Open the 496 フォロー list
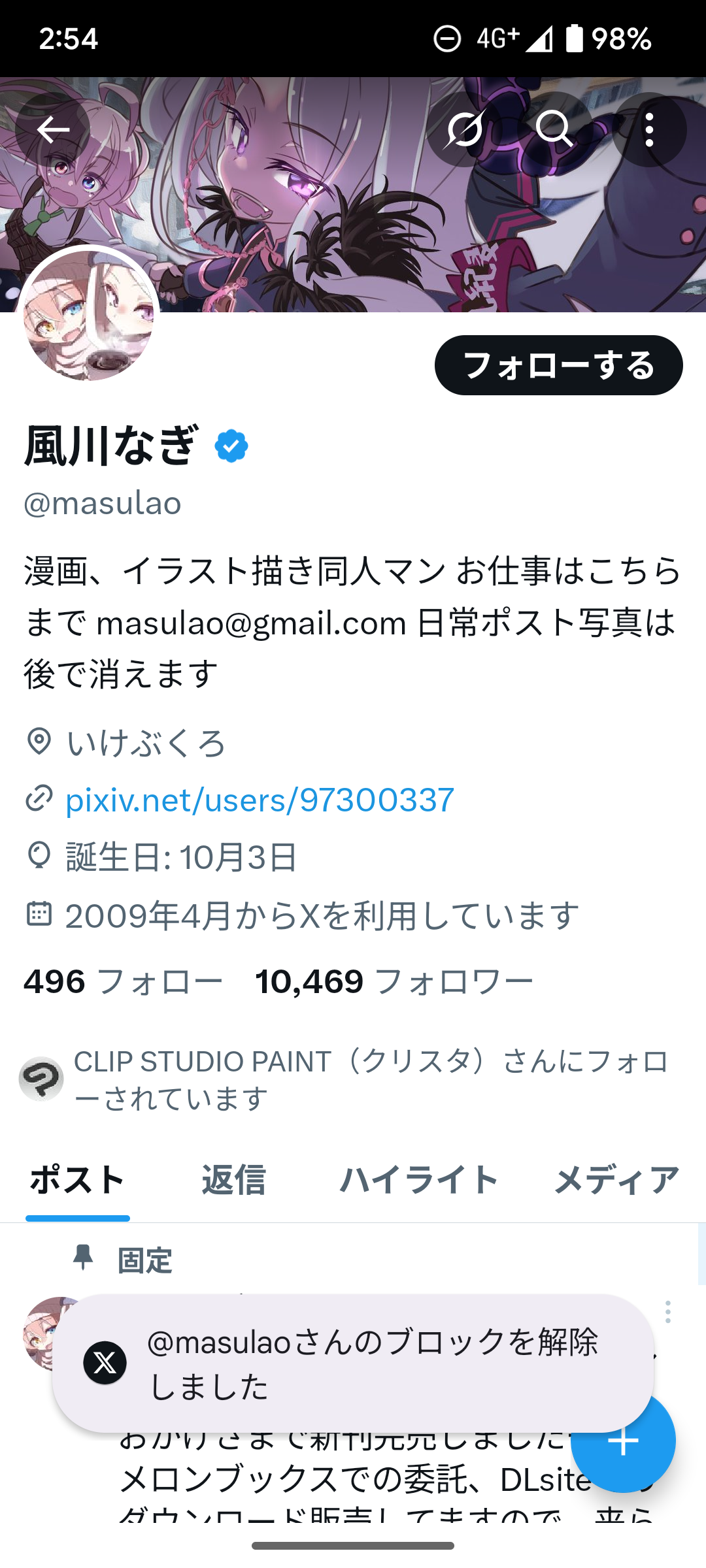 pos(123,981)
